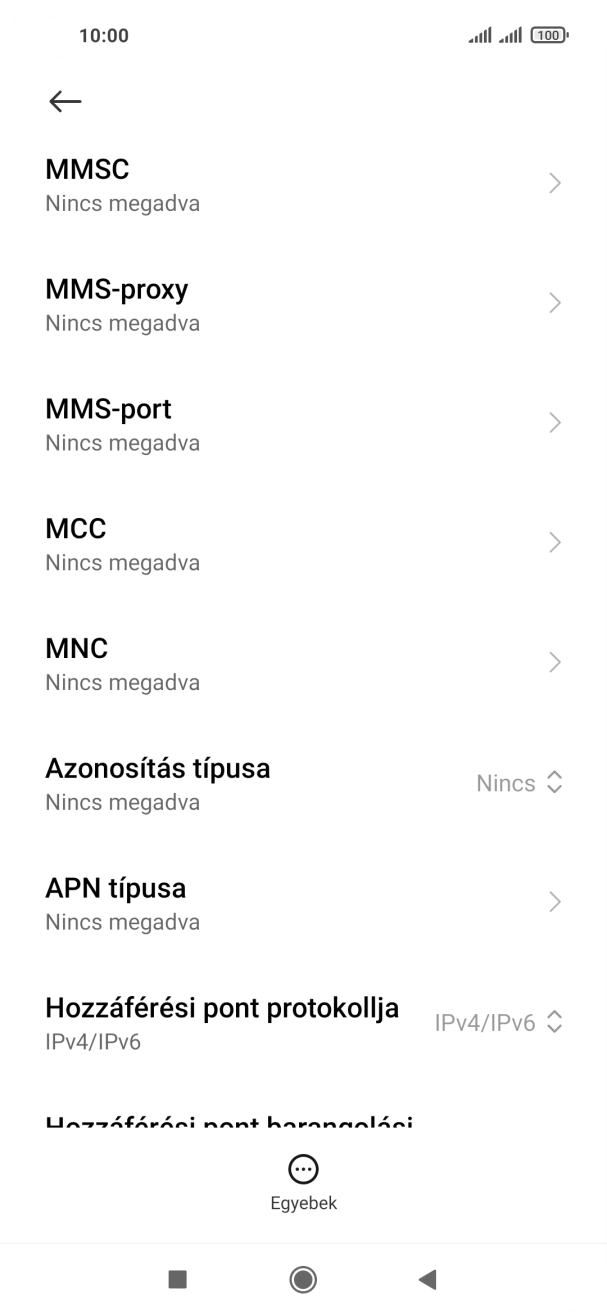The width and height of the screenshot is (607, 1316).
Task: Go back using the top arrow
Action: [x=65, y=101]
